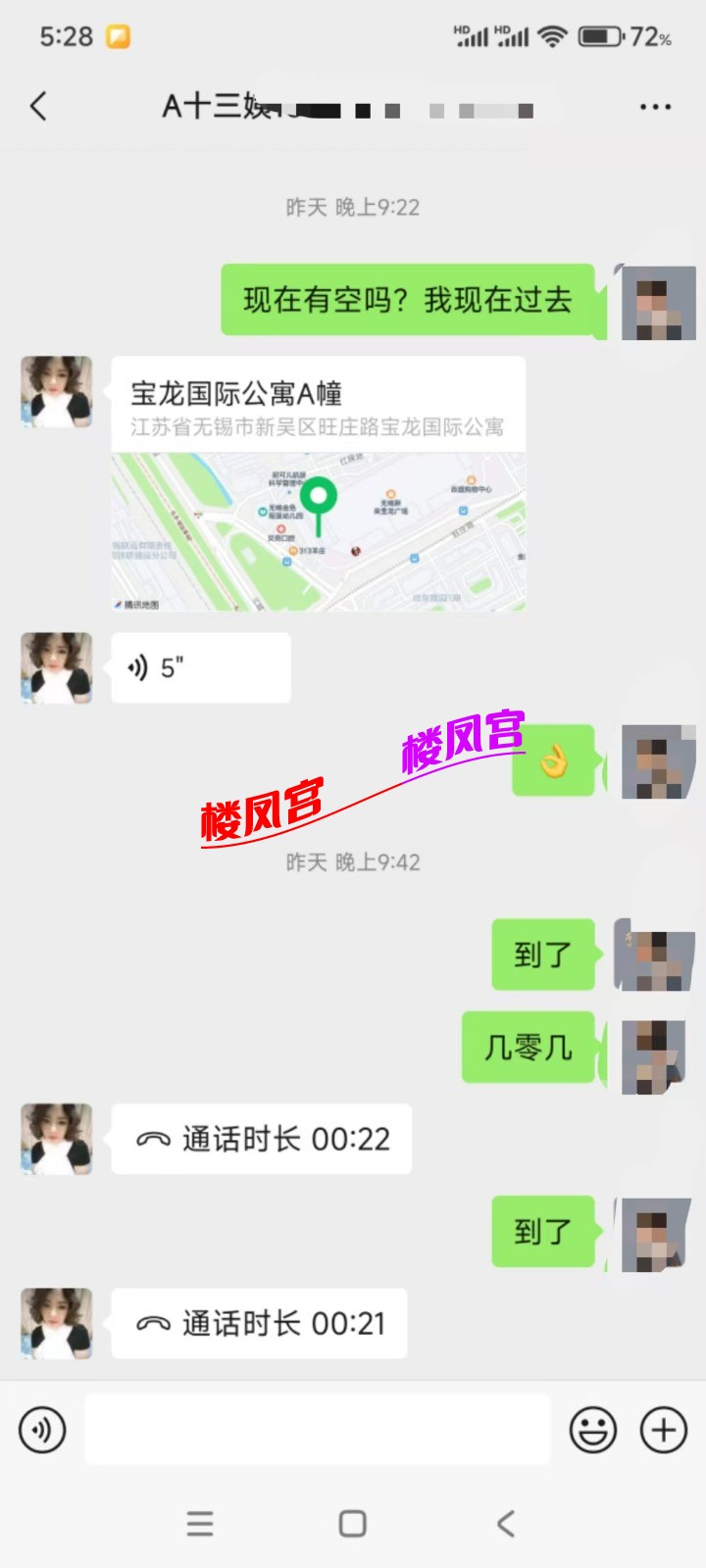Screen dimensions: 706x1568
Task: Open the contact's avatar next to voice message
Action: (56, 667)
